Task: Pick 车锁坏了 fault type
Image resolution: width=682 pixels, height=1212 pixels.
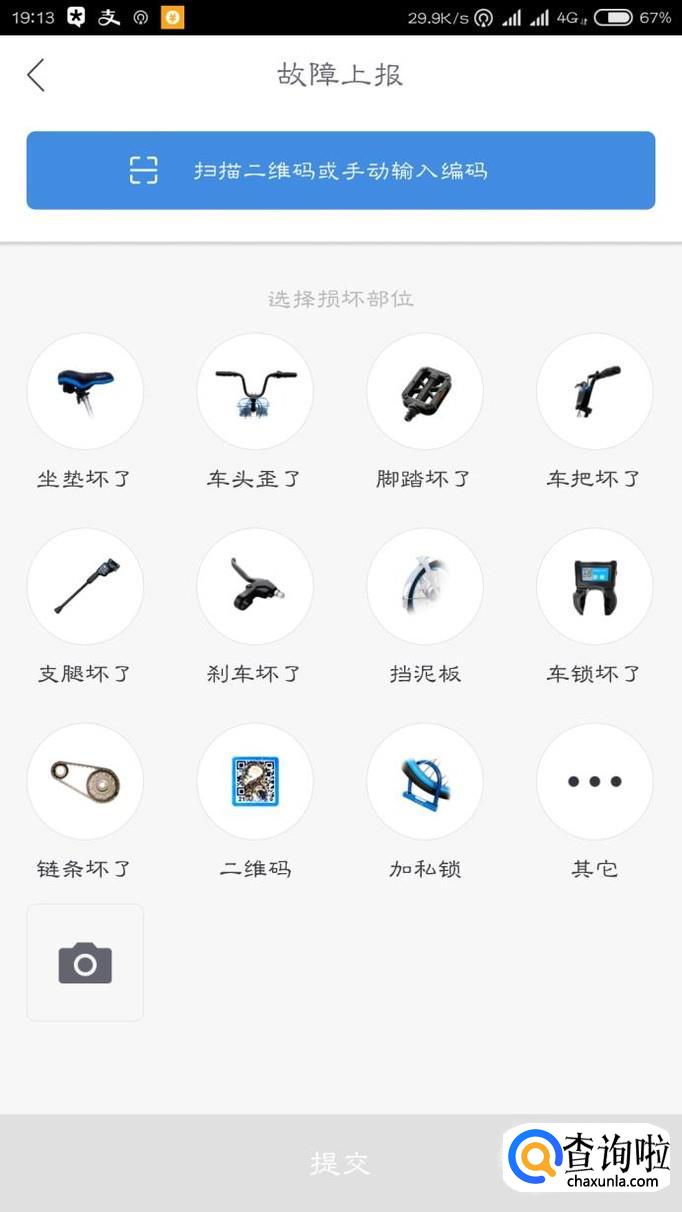Action: pyautogui.click(x=595, y=586)
